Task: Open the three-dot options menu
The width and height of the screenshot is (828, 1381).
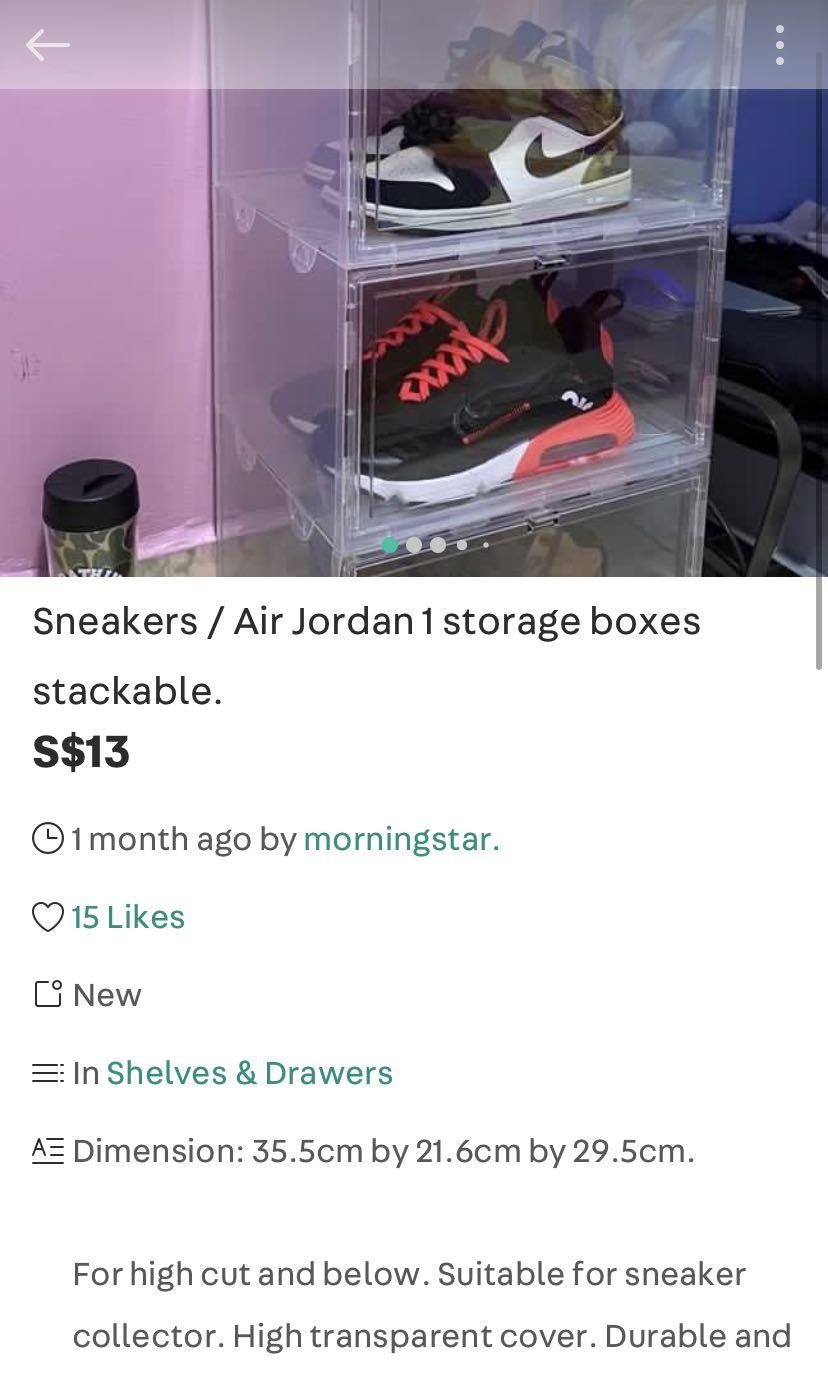Action: point(780,44)
